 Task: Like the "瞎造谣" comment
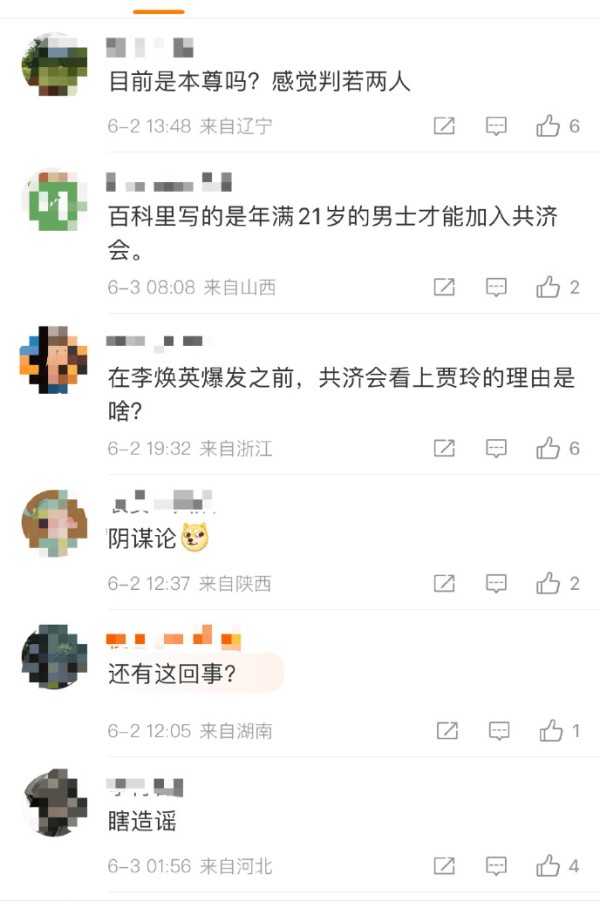click(548, 867)
